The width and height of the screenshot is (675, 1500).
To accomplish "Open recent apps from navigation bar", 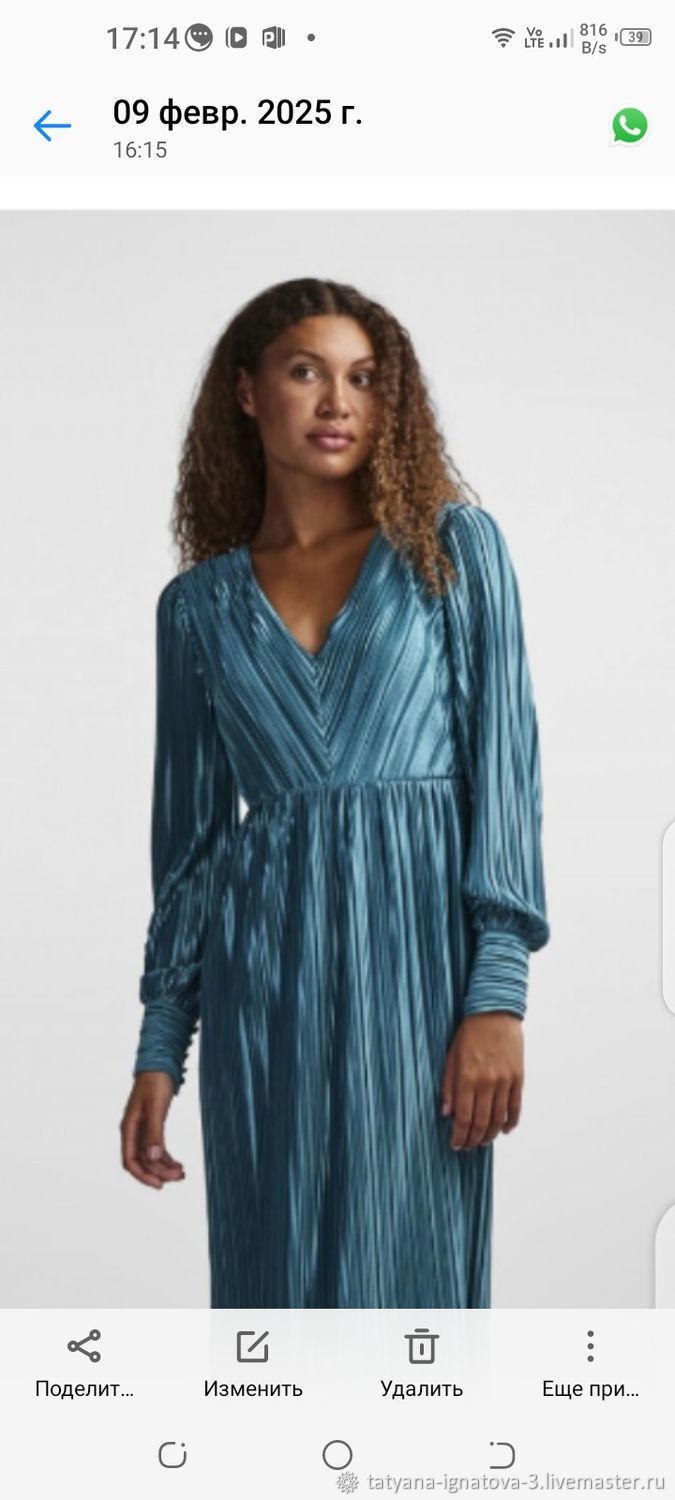I will (x=172, y=1455).
